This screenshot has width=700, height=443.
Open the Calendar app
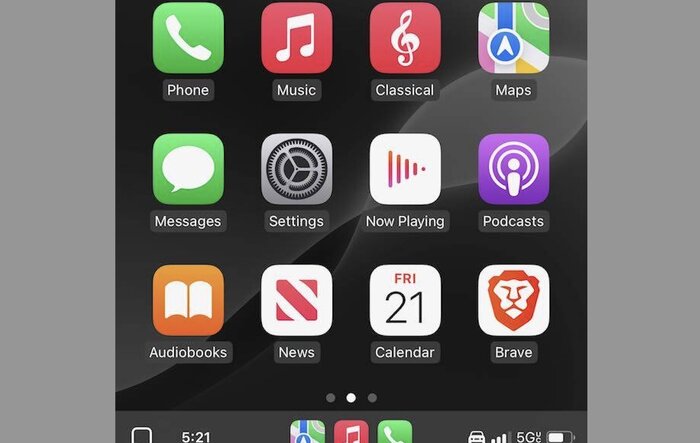coord(405,300)
